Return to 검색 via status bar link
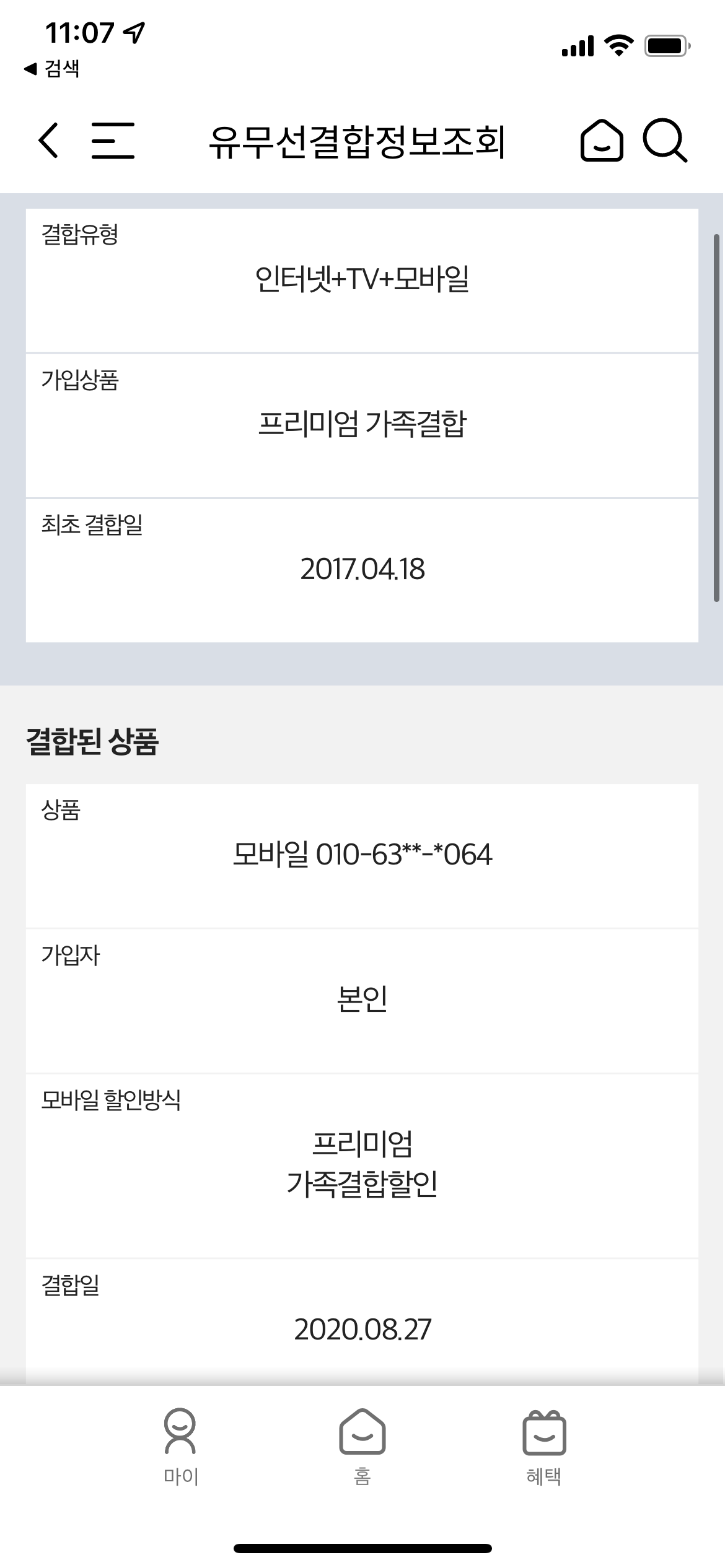This screenshot has height=1568, width=725. pos(52,68)
